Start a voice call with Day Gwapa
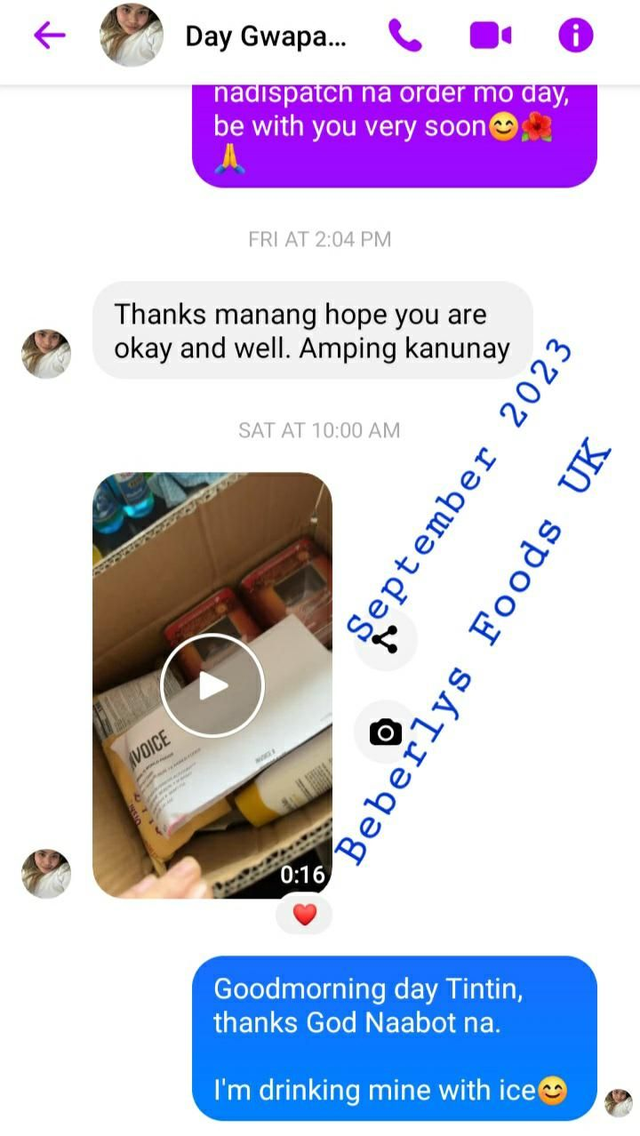The image size is (640, 1136). coord(405,37)
